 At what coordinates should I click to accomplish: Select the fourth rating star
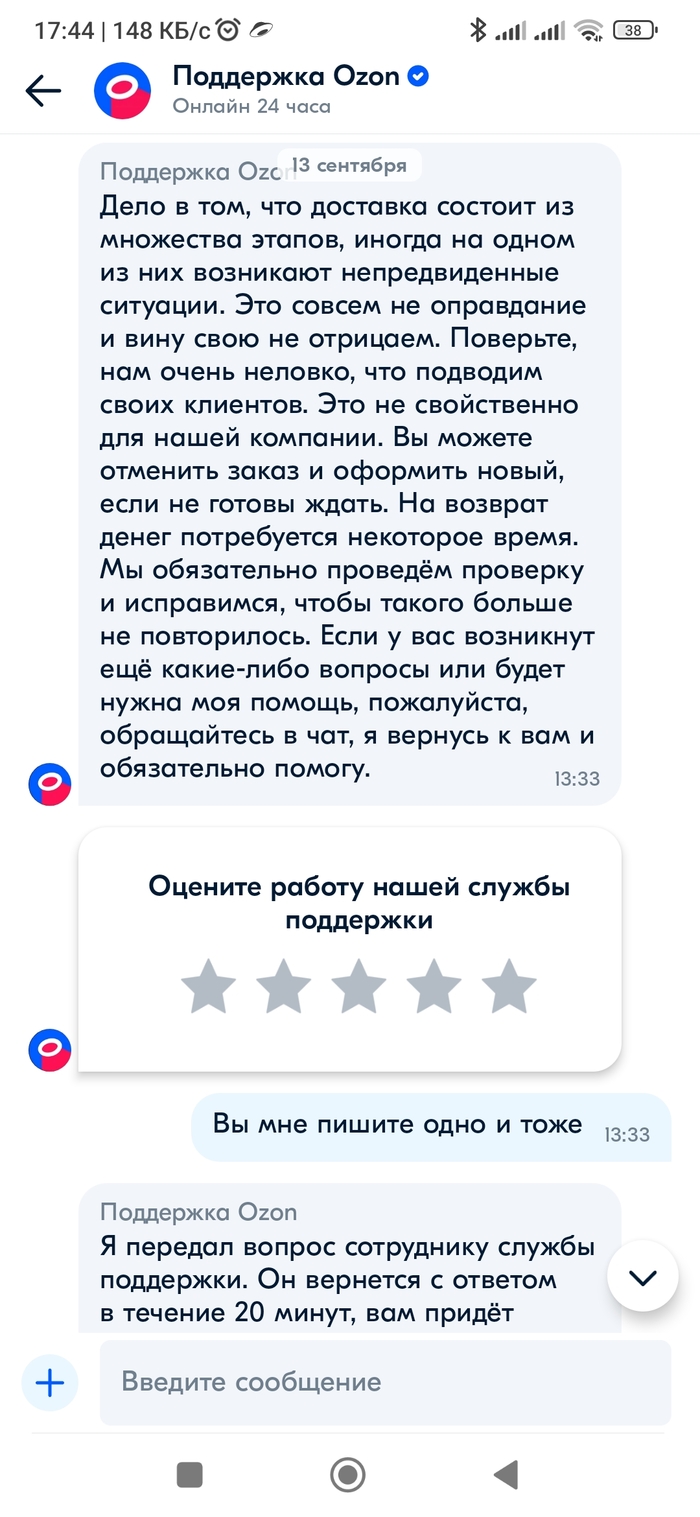click(x=434, y=987)
